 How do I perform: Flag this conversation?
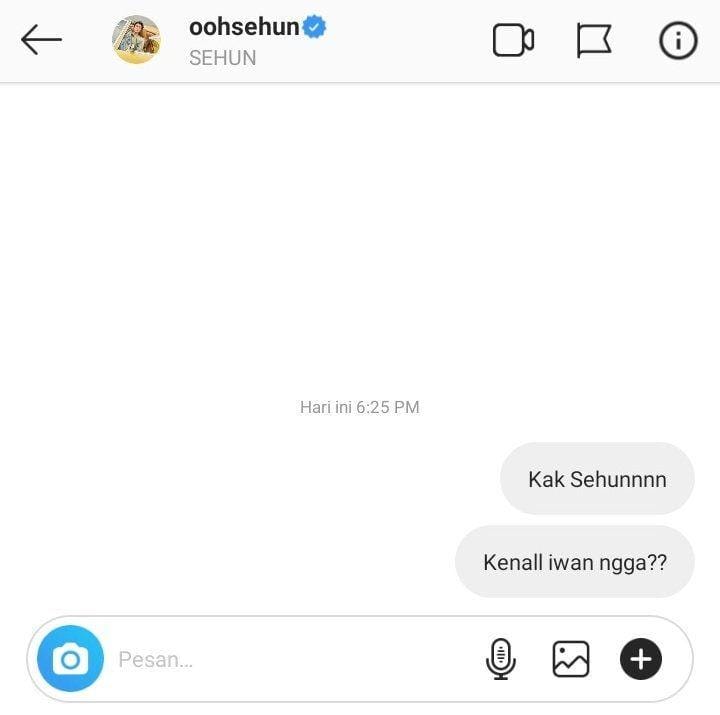594,41
